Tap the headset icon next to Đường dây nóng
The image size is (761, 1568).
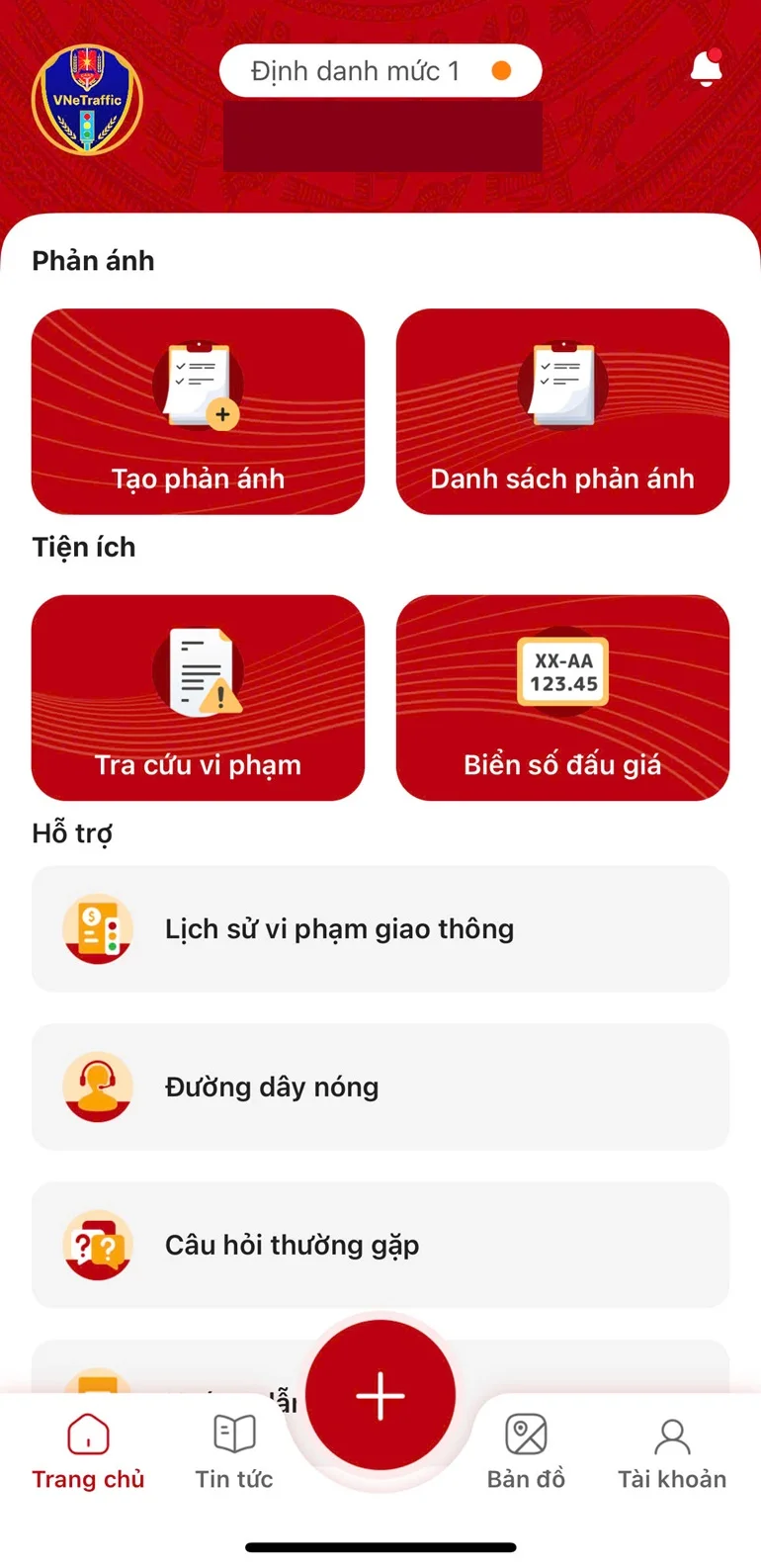(97, 1087)
